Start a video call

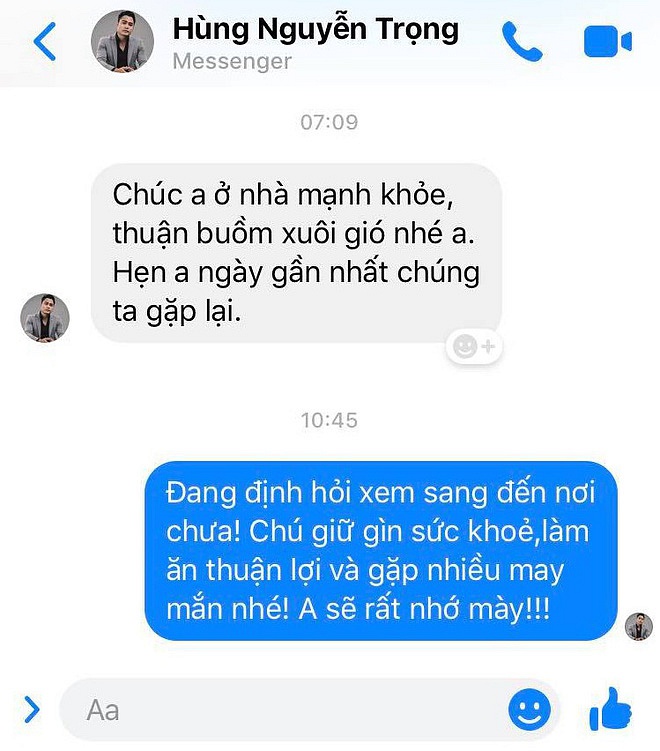607,42
